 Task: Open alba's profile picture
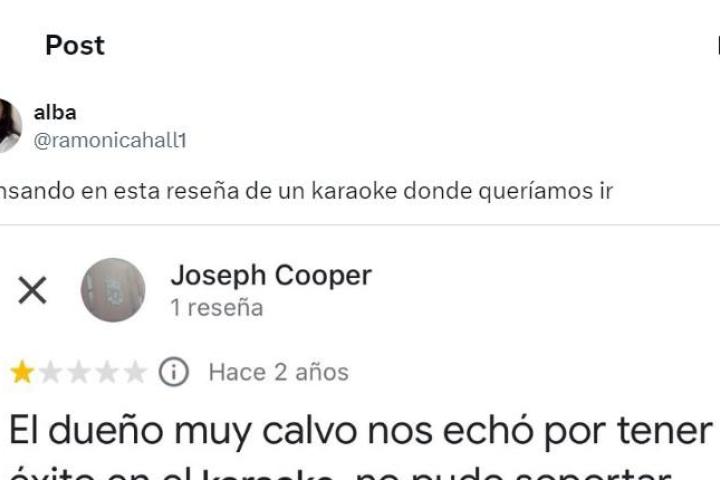coord(8,126)
